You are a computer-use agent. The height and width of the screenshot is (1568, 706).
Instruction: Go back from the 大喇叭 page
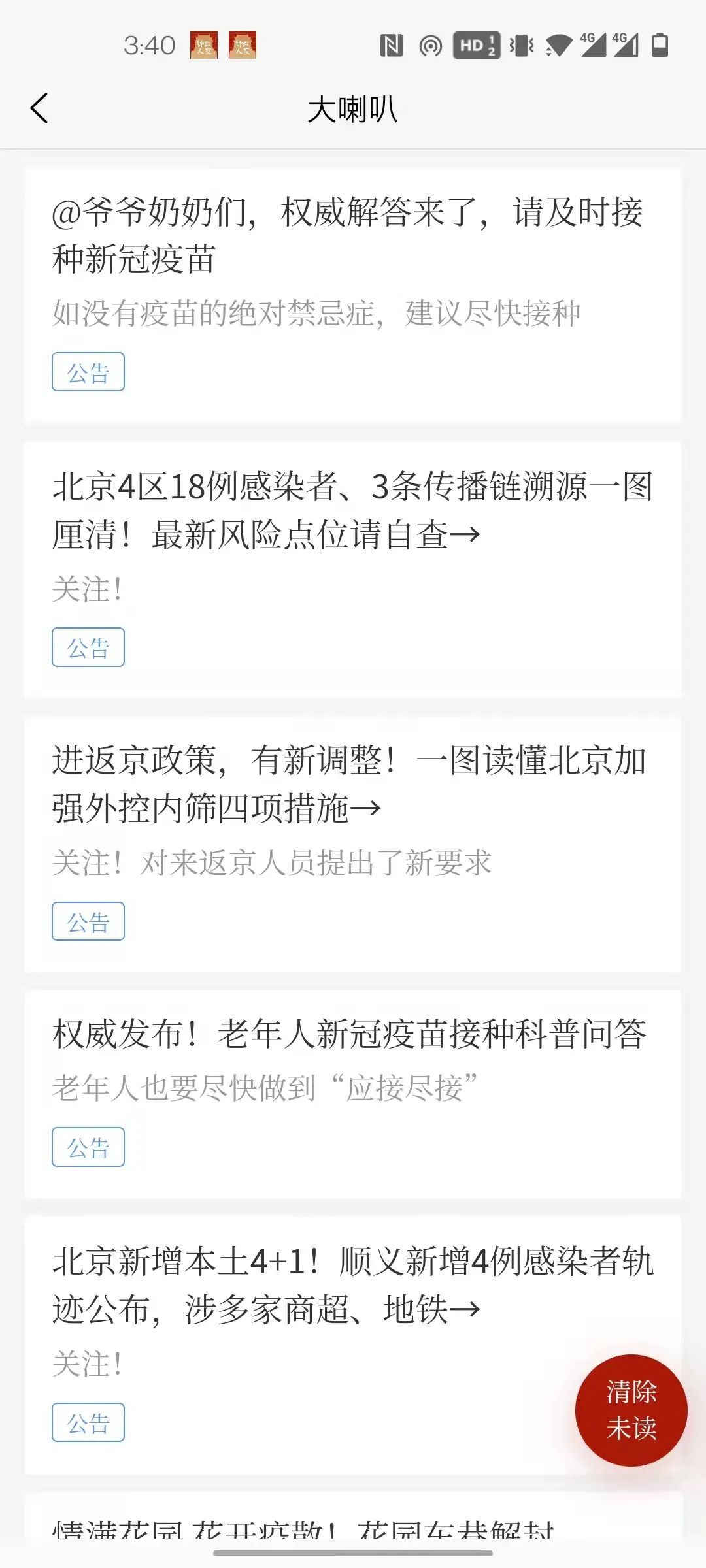[39, 108]
